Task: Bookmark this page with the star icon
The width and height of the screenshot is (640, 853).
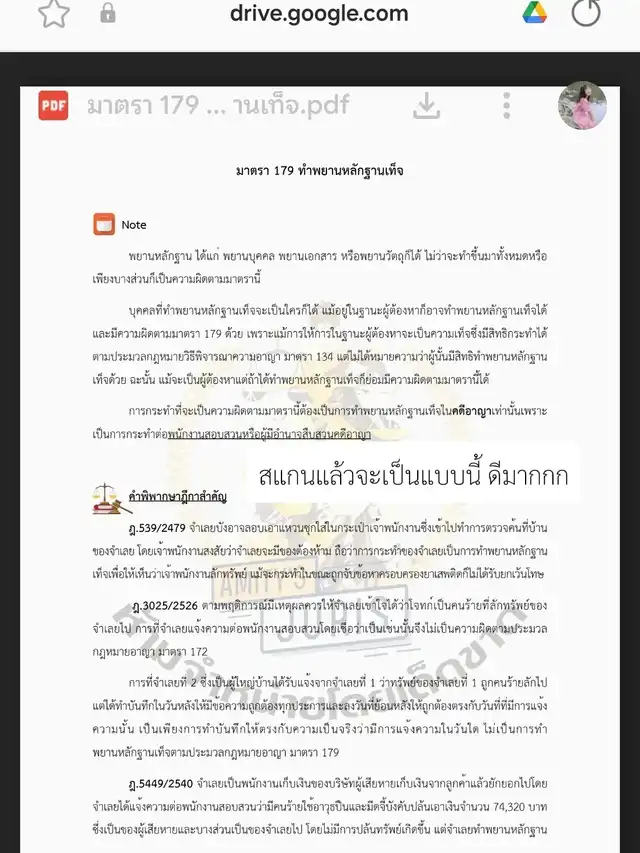Action: pyautogui.click(x=53, y=13)
